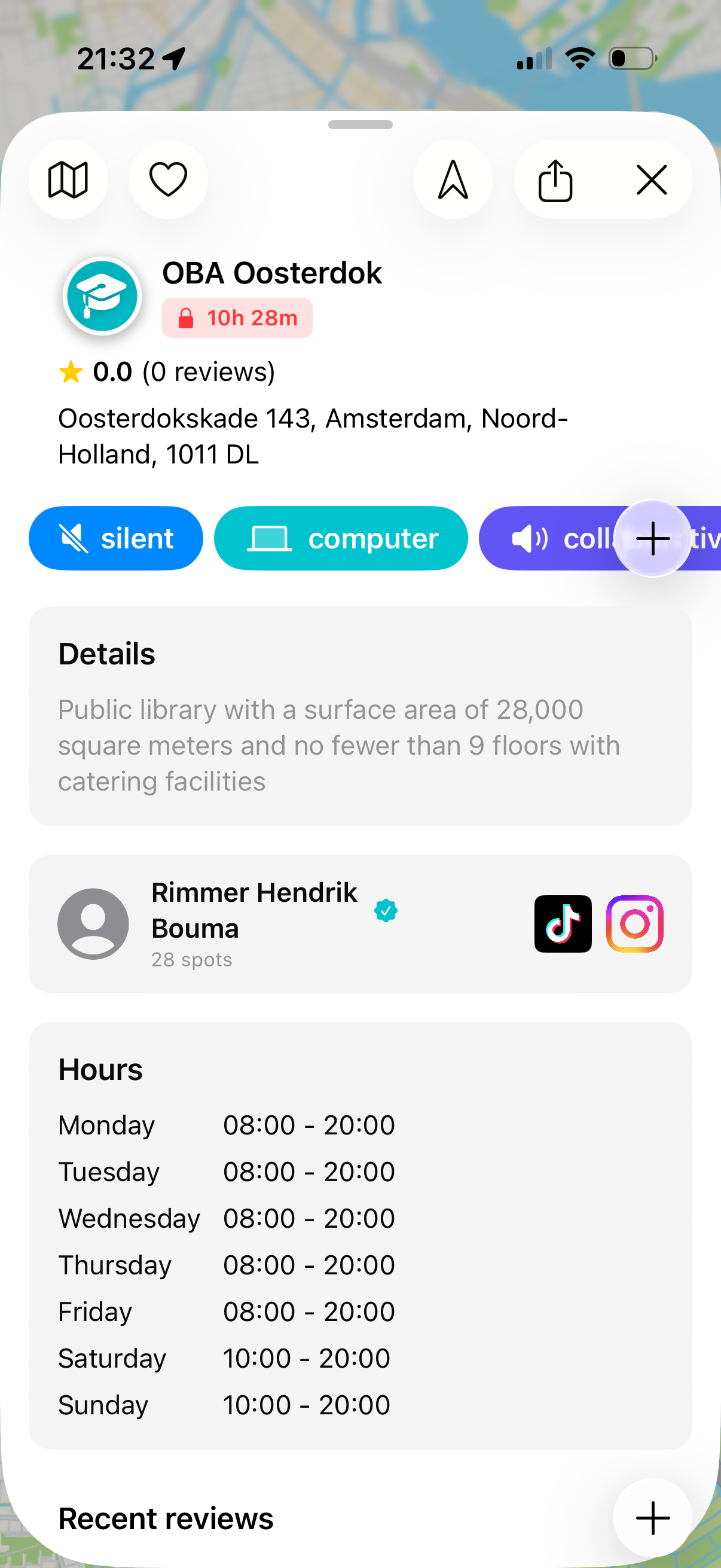The width and height of the screenshot is (721, 1568).
Task: Close the spot details sheet
Action: click(x=651, y=179)
